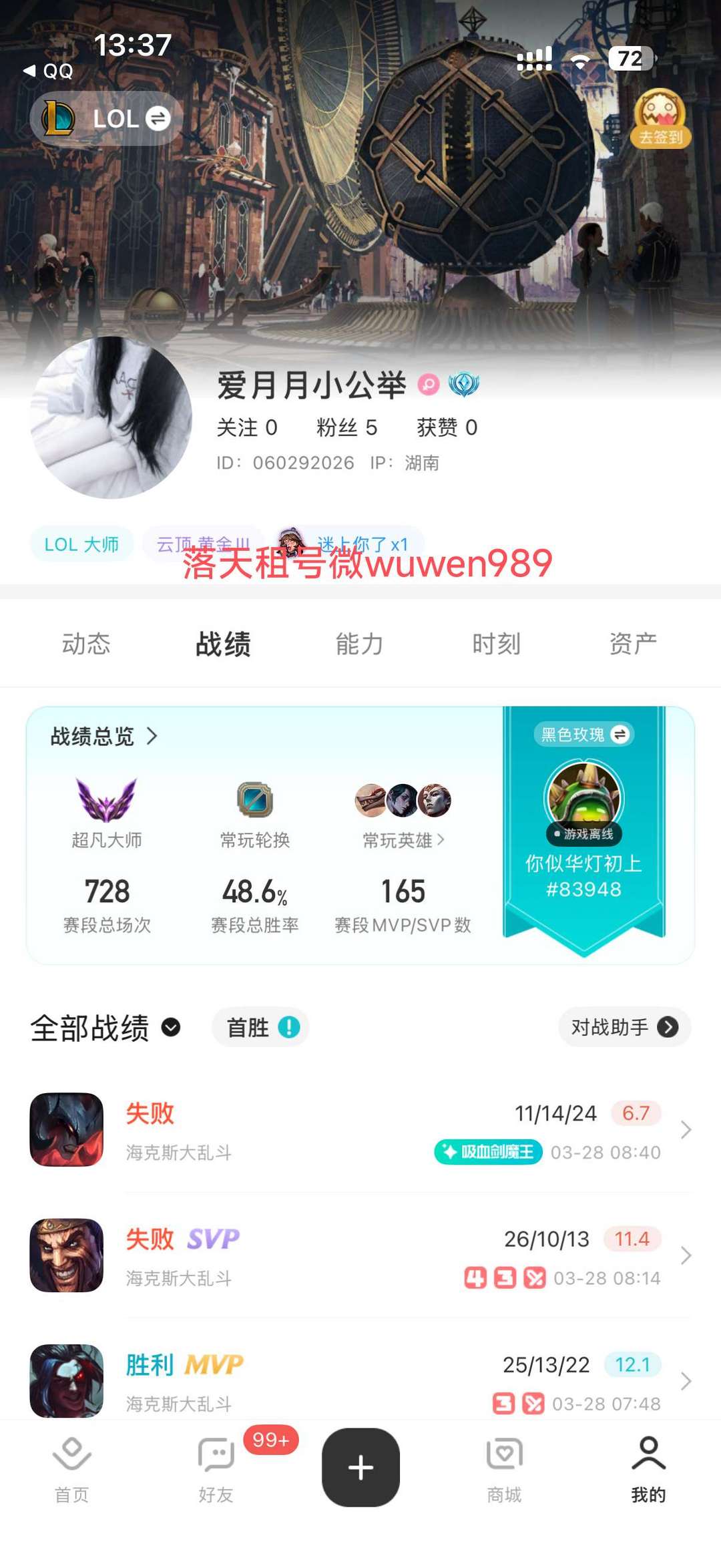Tap the profile avatar photo
The image size is (721, 1568).
(x=113, y=417)
